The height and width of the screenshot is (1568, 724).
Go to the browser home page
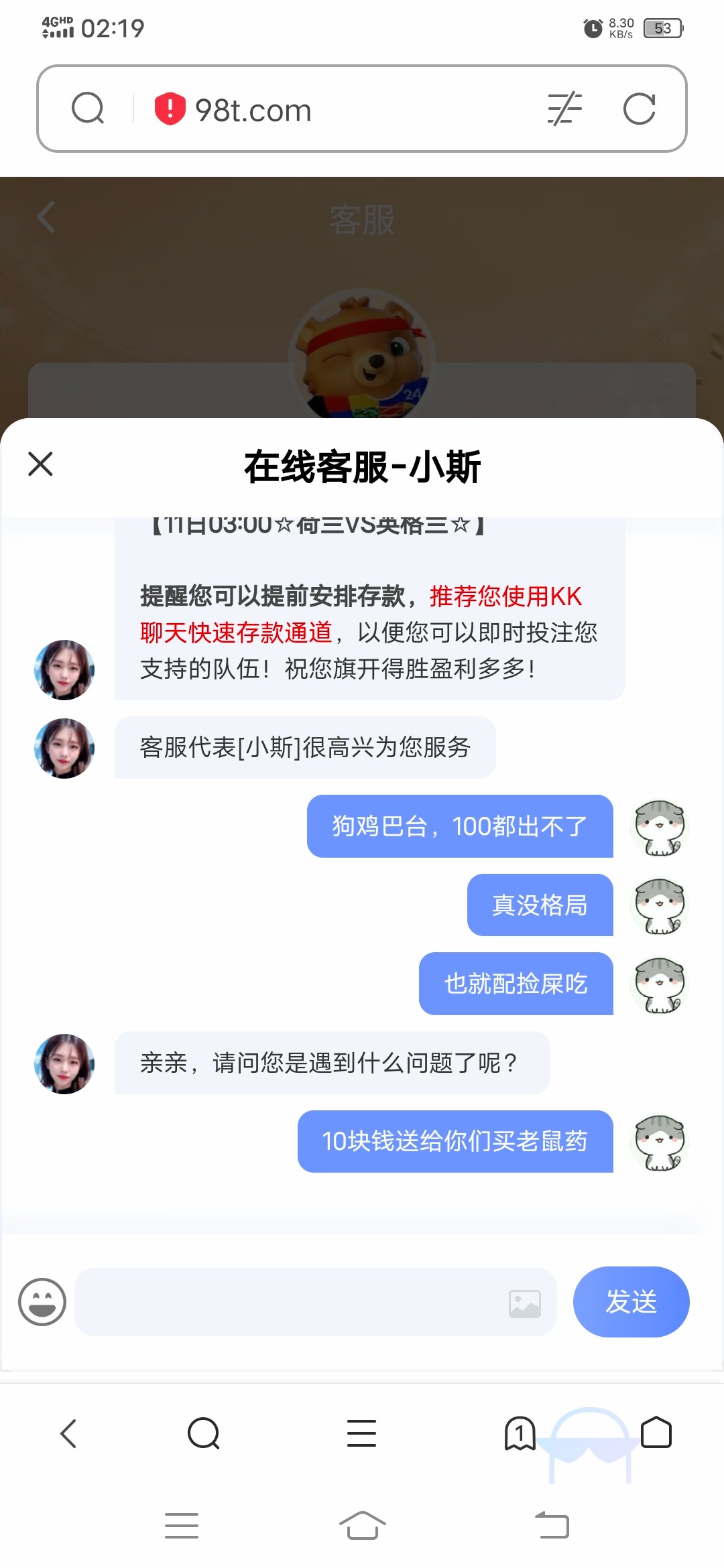pyautogui.click(x=656, y=1433)
